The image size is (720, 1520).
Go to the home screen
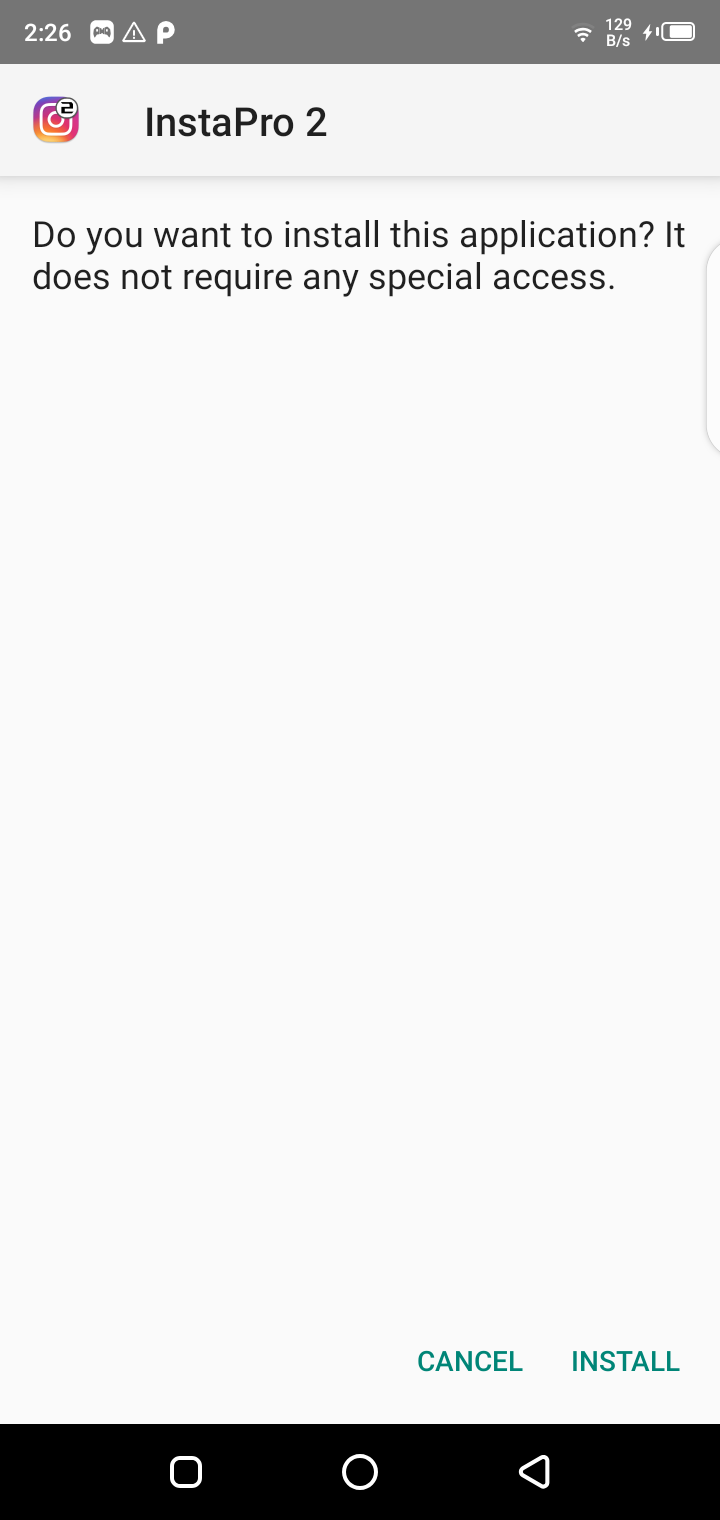point(360,1471)
